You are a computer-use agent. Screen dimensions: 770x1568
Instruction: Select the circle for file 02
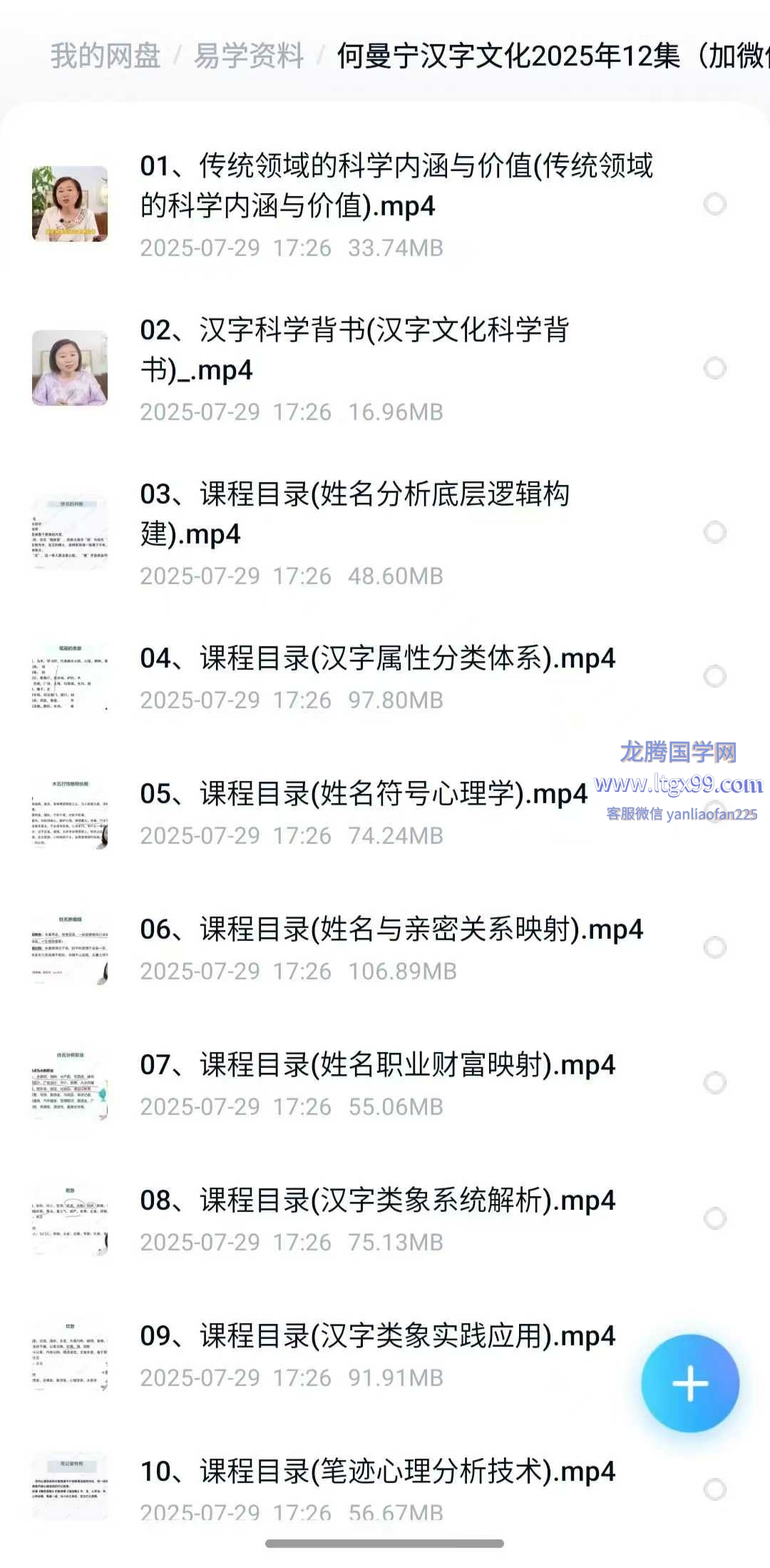click(714, 368)
